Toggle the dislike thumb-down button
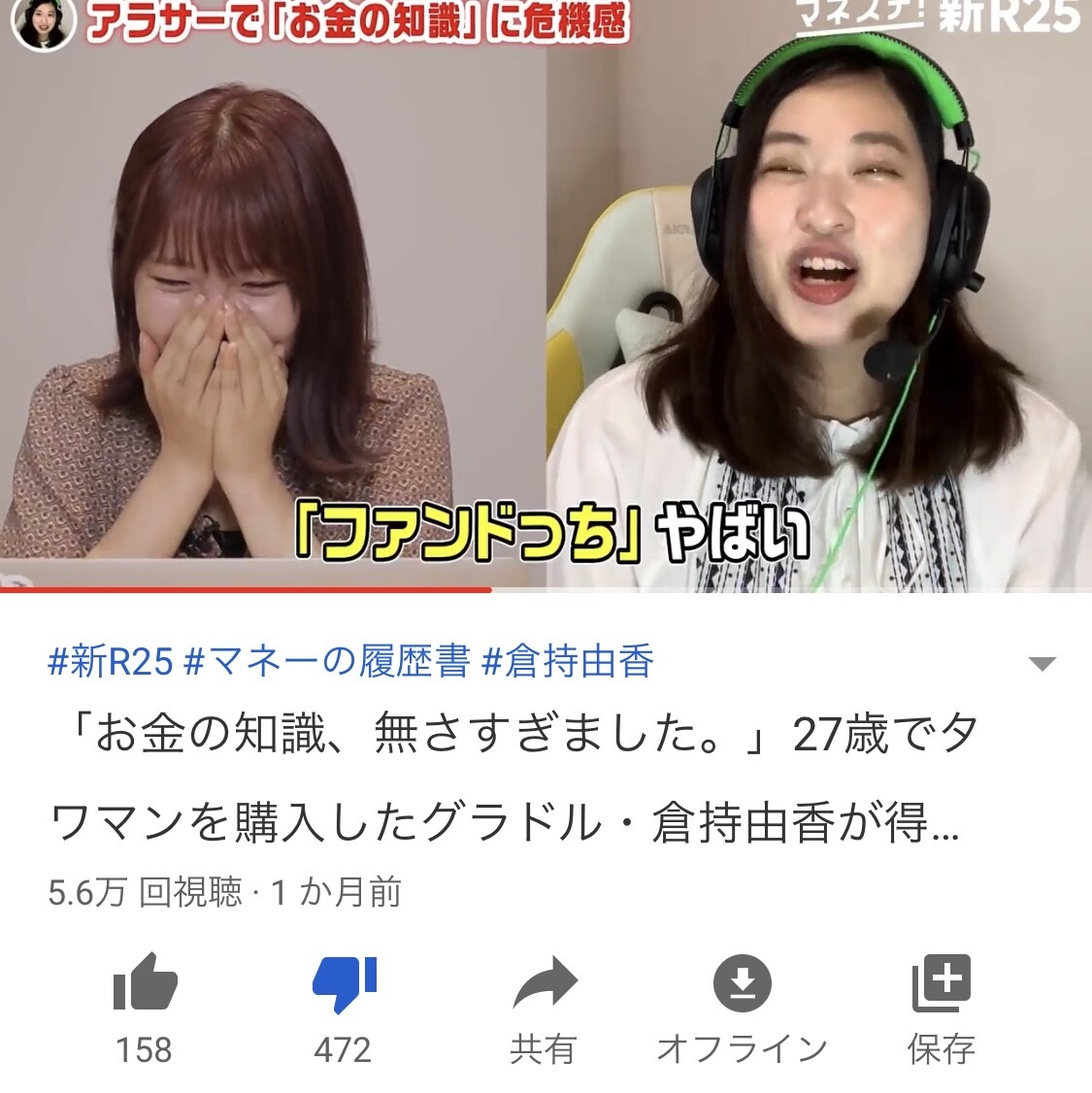Screen dimensions: 1092x1093 tap(344, 984)
